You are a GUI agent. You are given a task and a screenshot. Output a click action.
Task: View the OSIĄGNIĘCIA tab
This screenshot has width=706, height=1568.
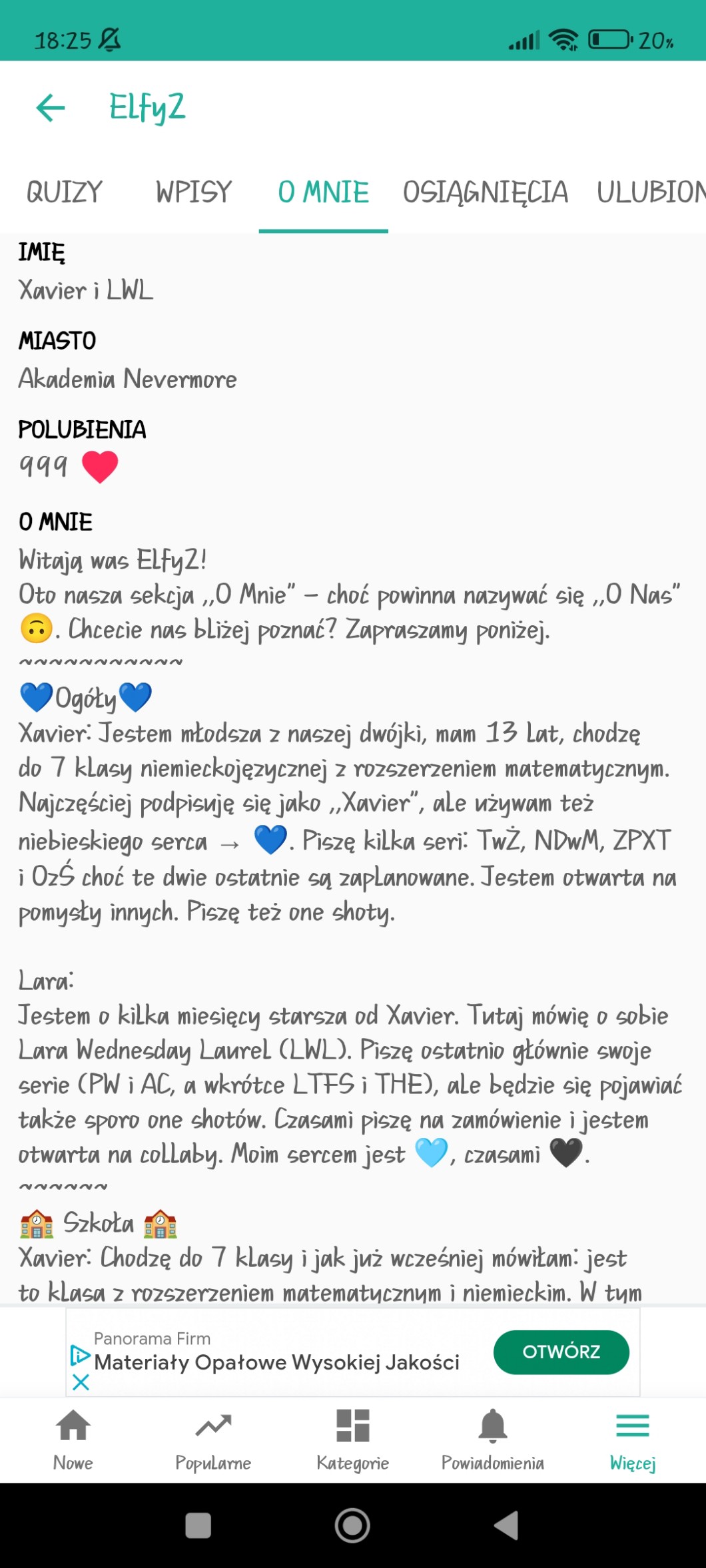pos(486,192)
